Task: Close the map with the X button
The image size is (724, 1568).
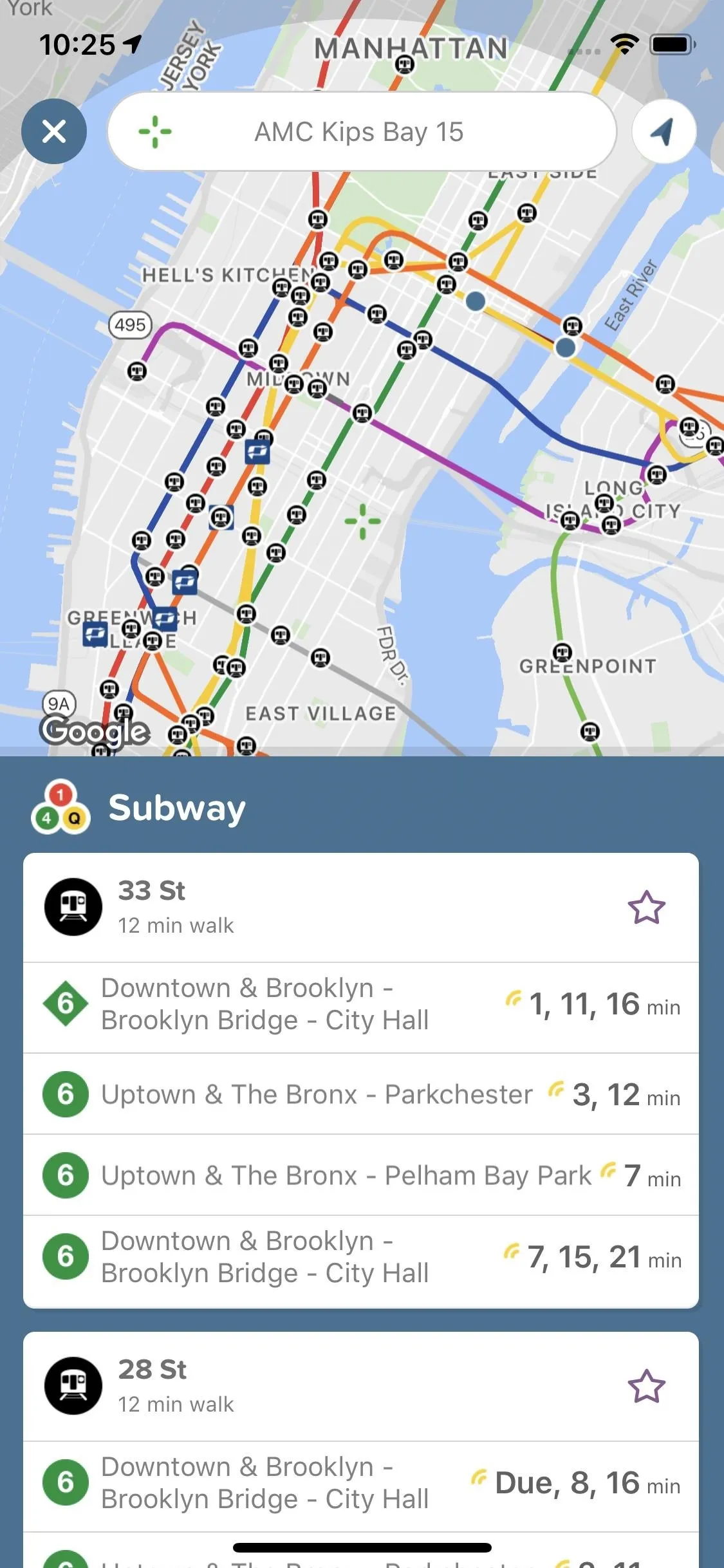Action: (x=54, y=131)
